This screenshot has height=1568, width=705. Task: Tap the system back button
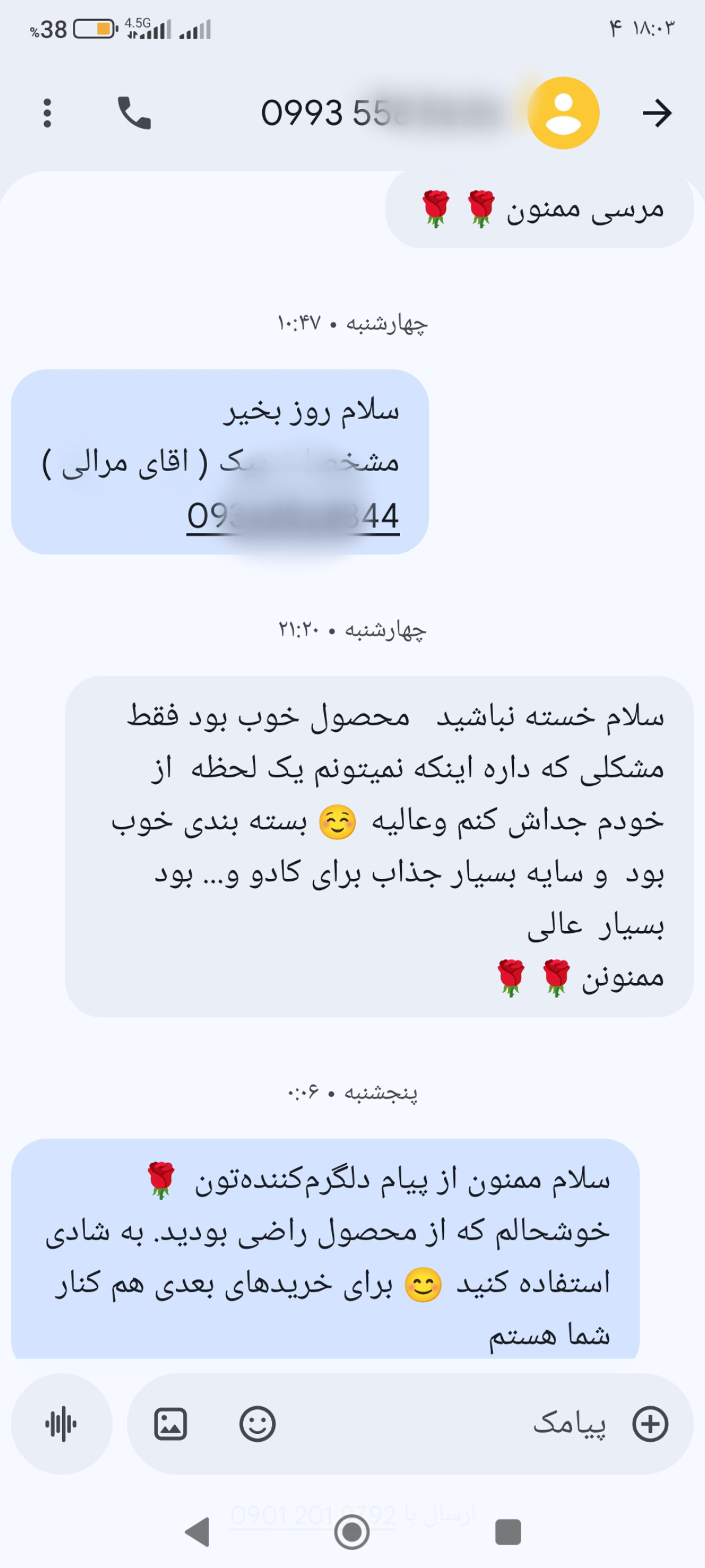pos(198,1532)
